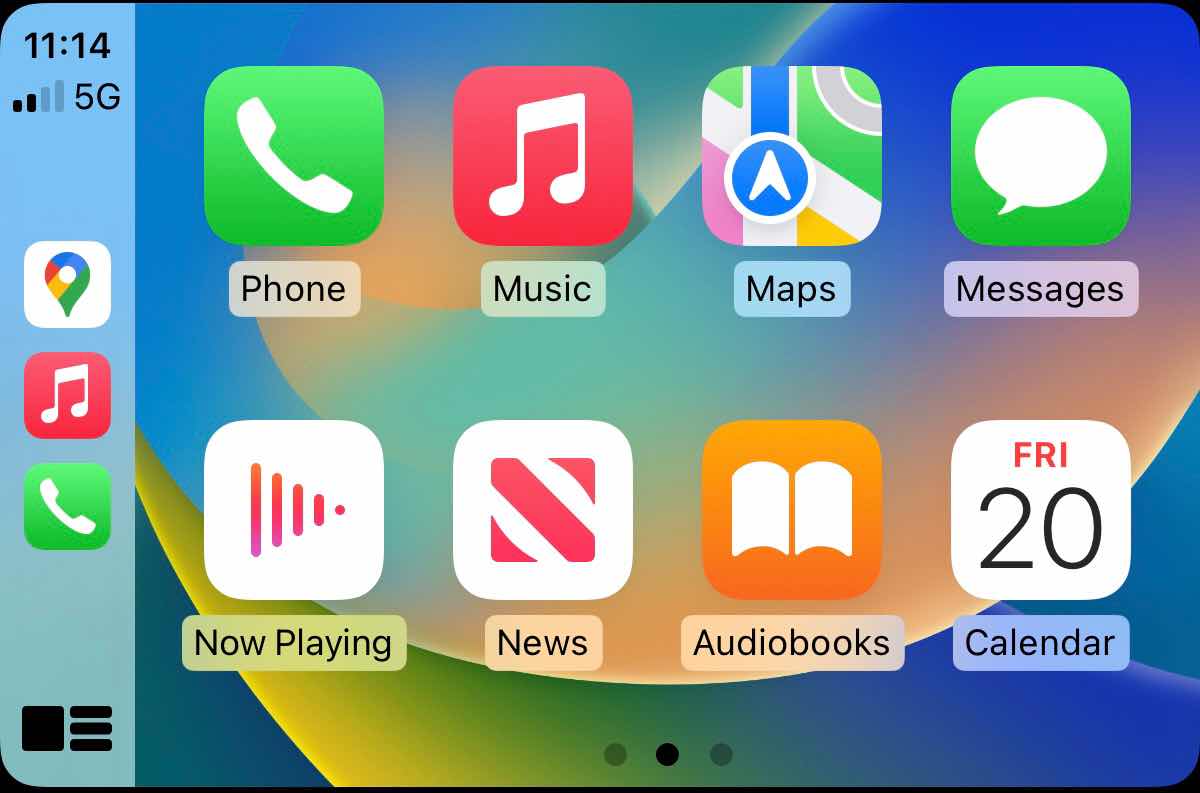This screenshot has width=1200, height=793.
Task: Open Apple Maps
Action: [791, 156]
